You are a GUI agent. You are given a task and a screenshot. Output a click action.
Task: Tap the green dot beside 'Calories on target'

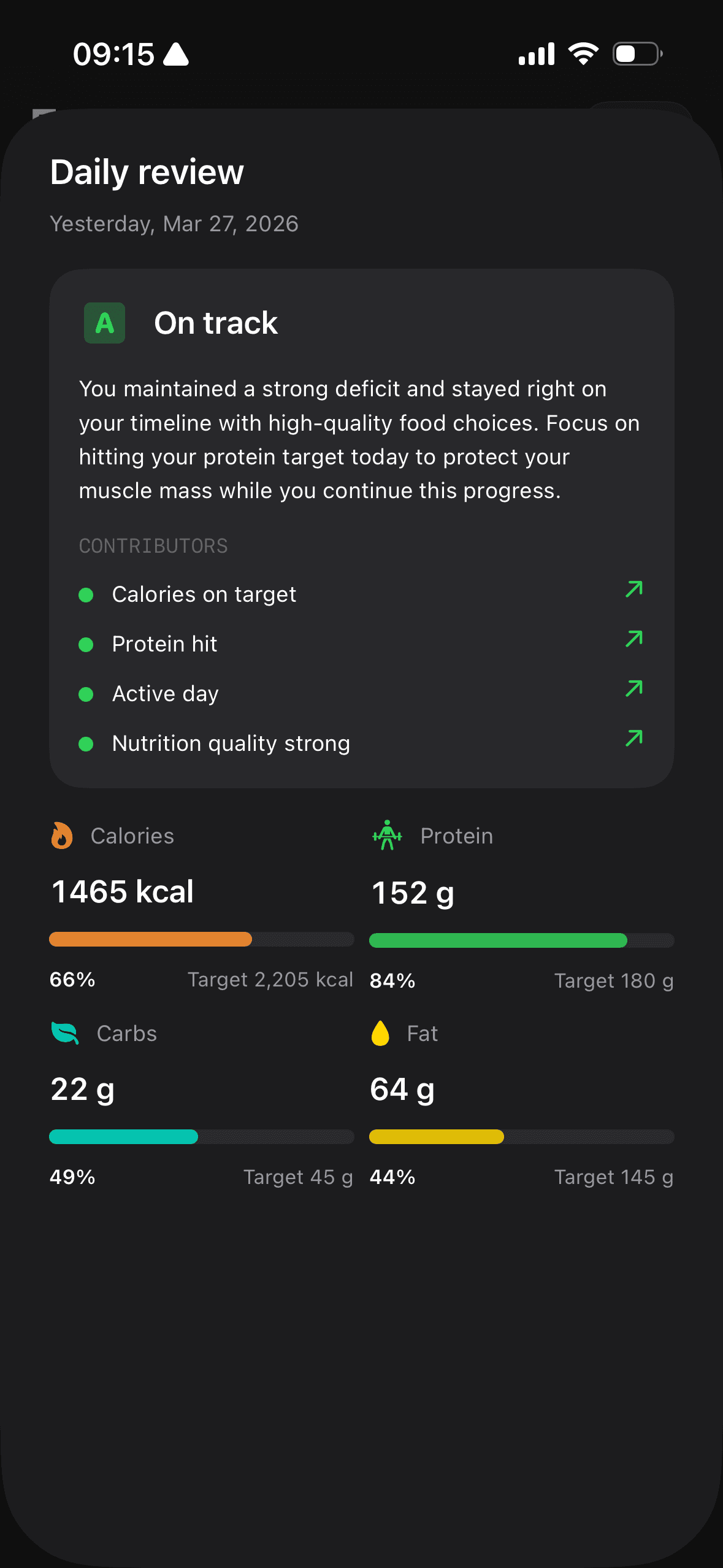86,596
